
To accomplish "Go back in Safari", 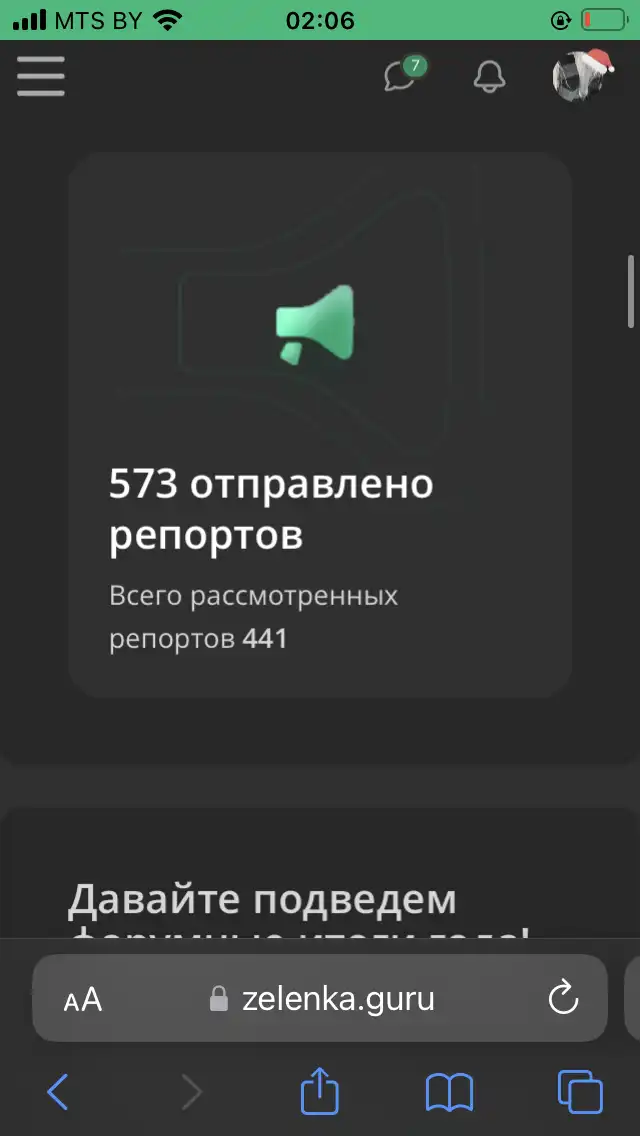I will pos(57,1091).
